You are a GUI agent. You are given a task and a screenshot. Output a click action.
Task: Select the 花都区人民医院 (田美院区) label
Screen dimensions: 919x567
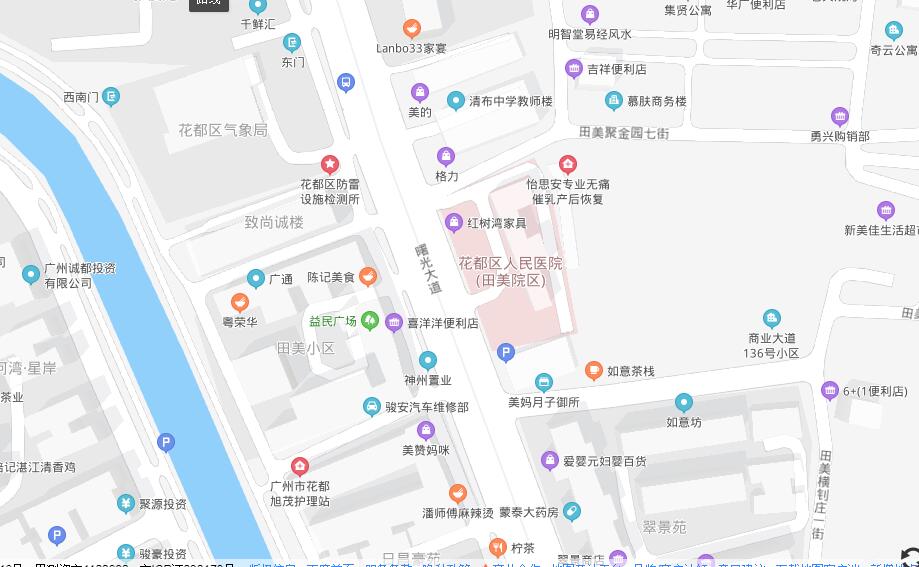click(x=510, y=272)
